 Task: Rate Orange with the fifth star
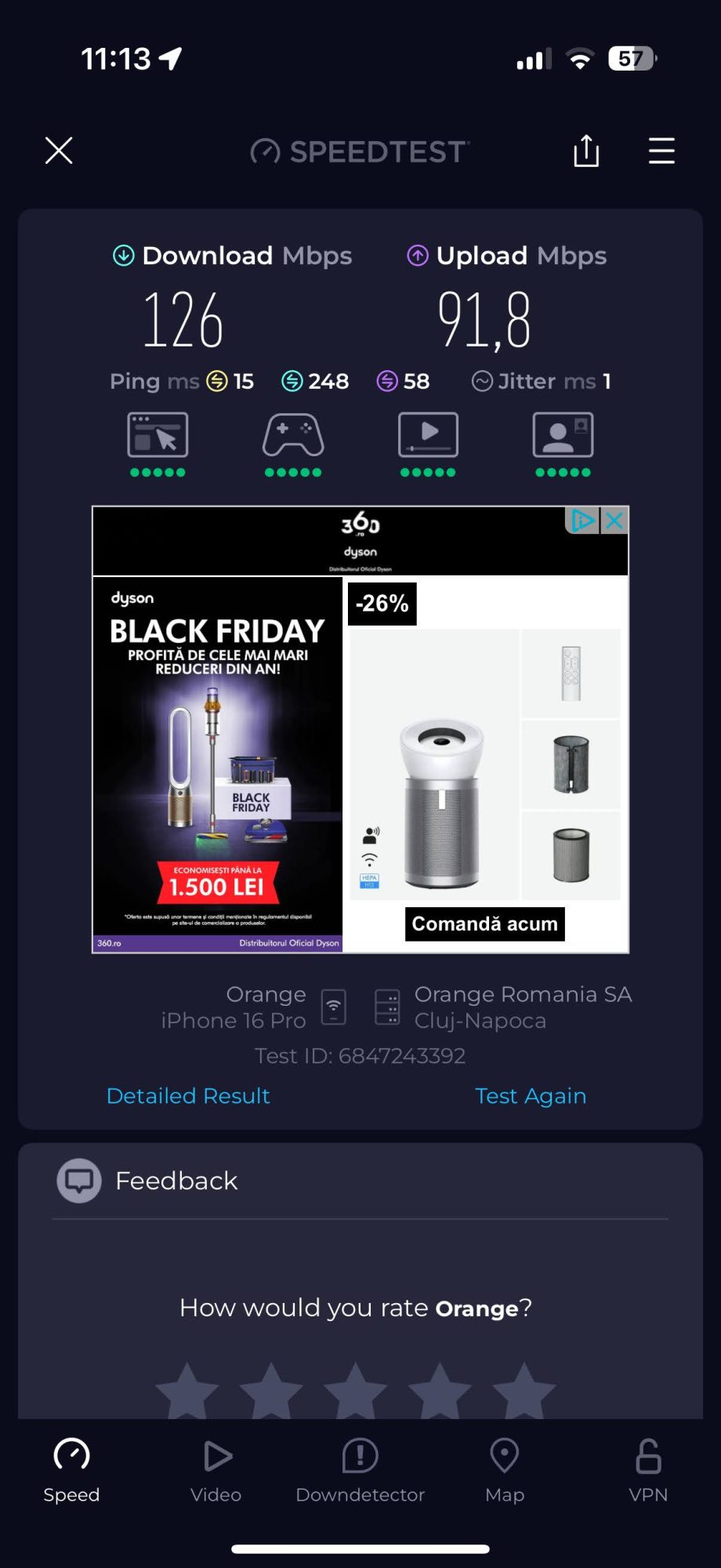[524, 1392]
